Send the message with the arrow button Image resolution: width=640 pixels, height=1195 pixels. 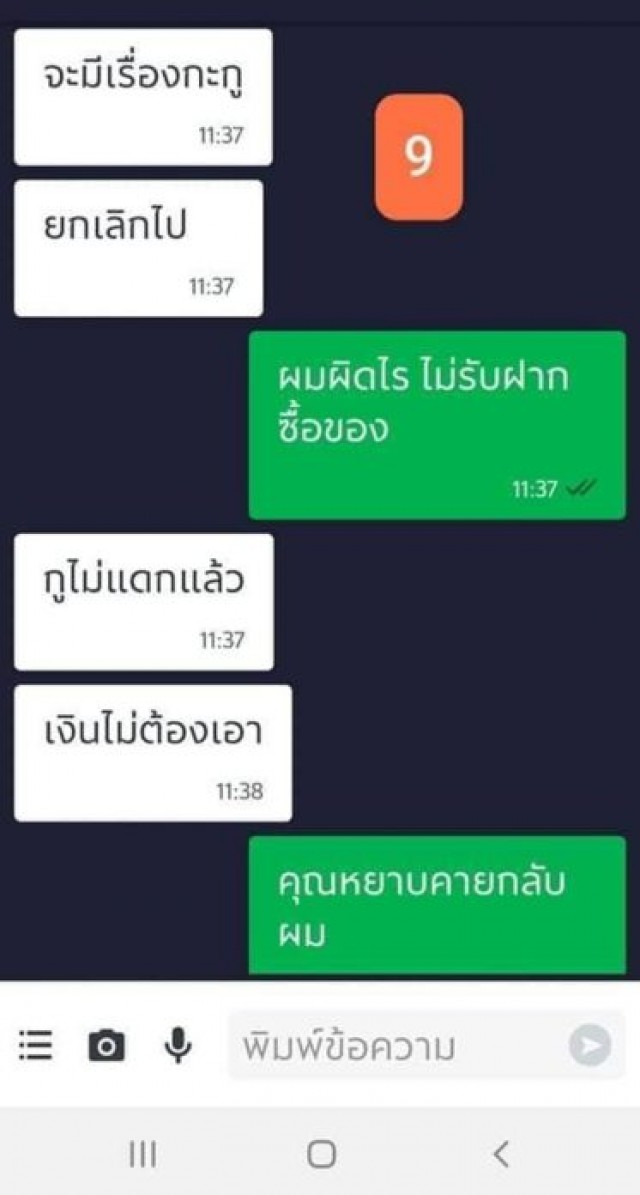click(x=590, y=1046)
